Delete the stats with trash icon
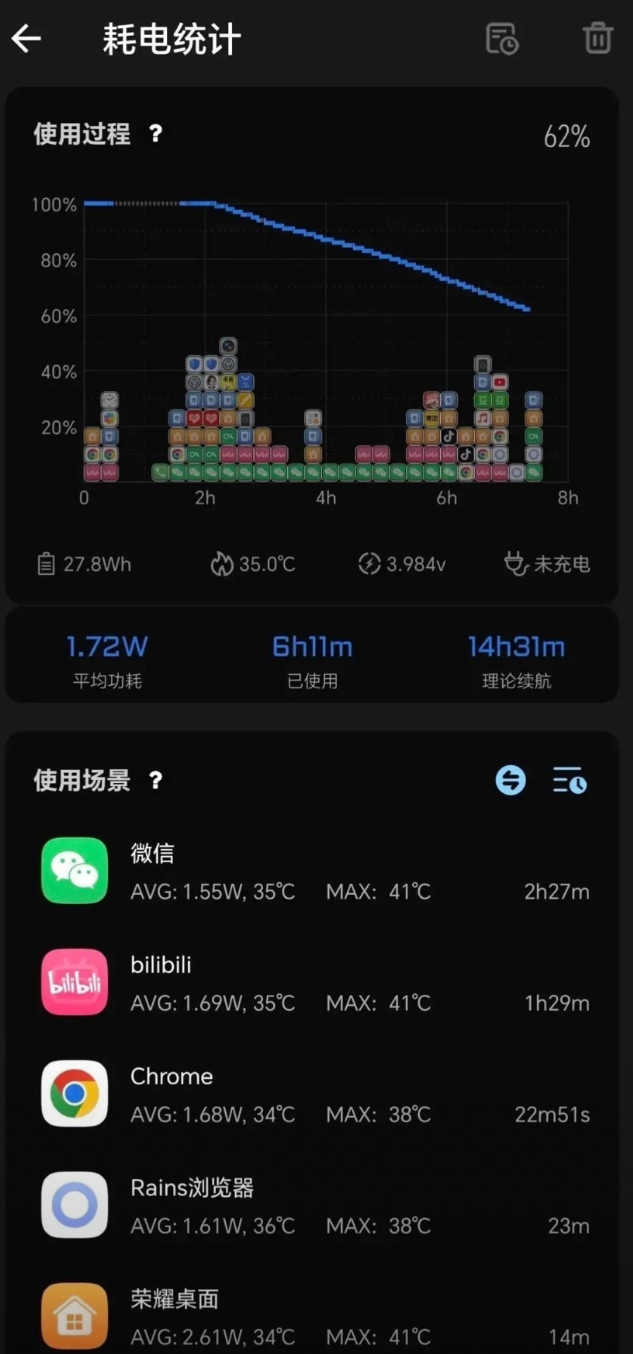Image resolution: width=633 pixels, height=1354 pixels. [x=597, y=39]
